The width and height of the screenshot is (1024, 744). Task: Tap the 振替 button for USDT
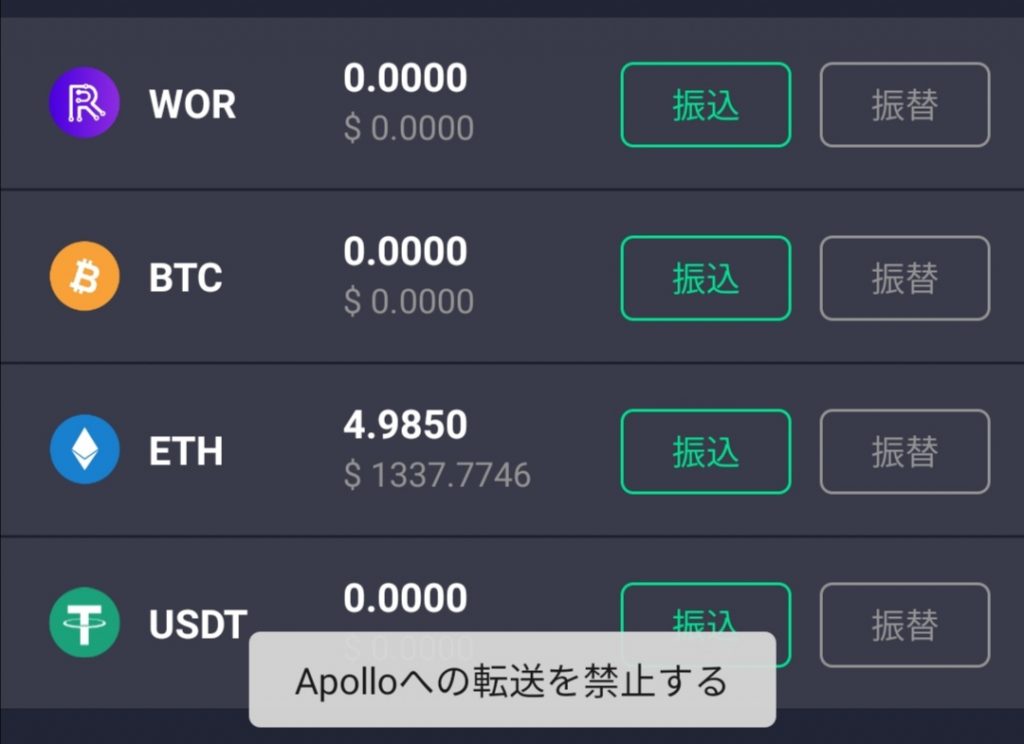(904, 625)
